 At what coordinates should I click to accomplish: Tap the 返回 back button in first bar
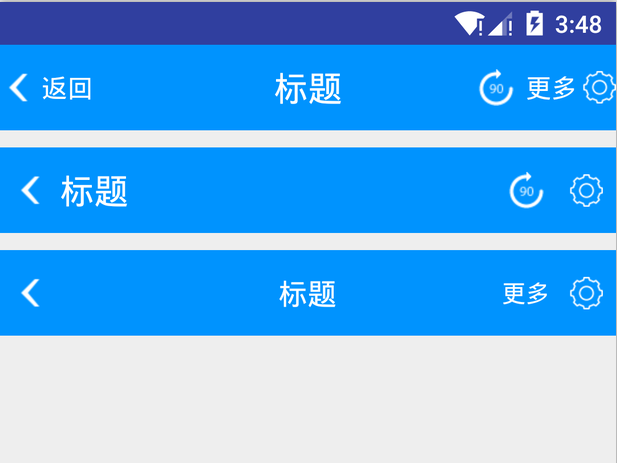coord(52,88)
